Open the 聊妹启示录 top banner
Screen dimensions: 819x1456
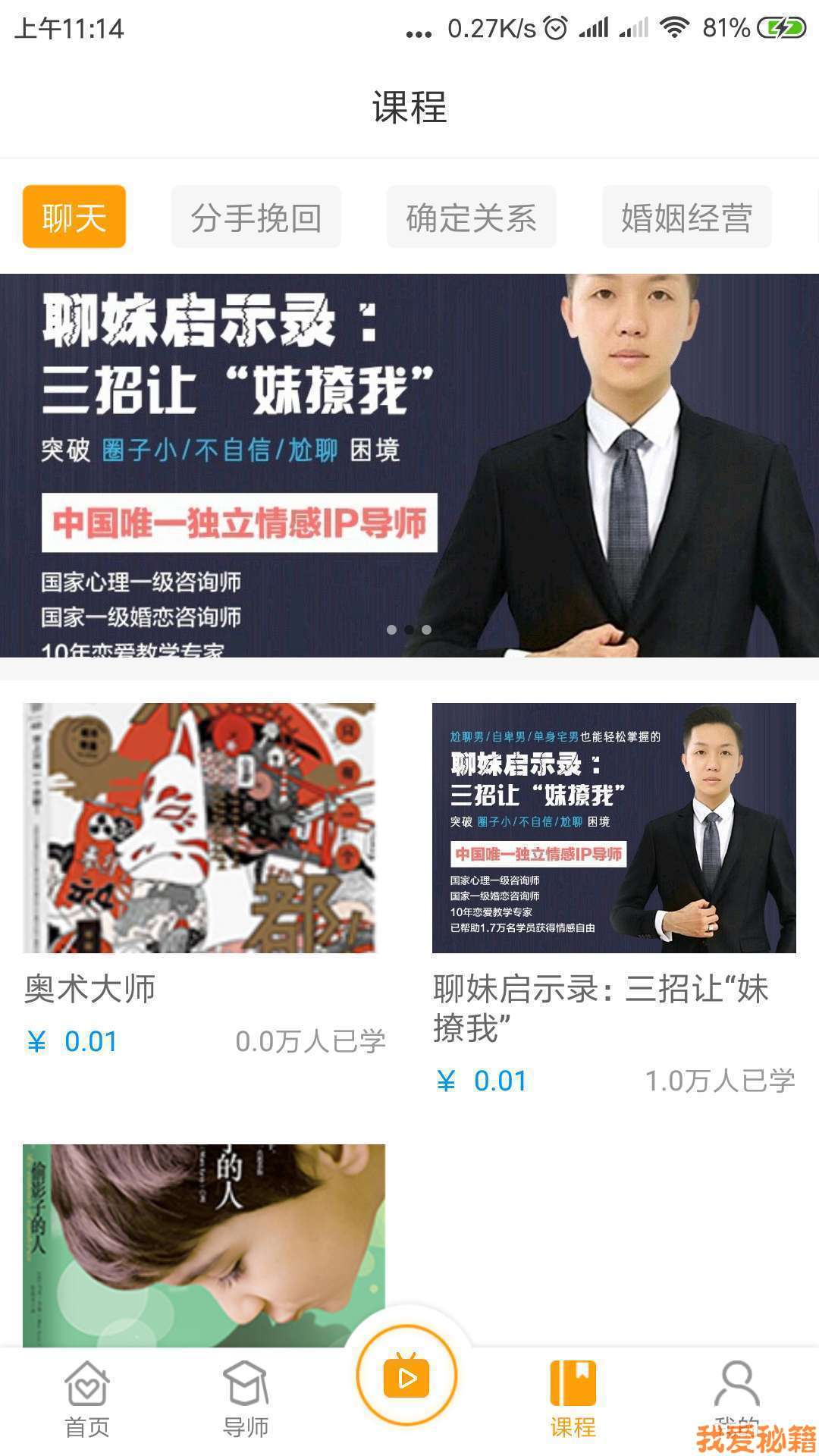click(x=409, y=465)
